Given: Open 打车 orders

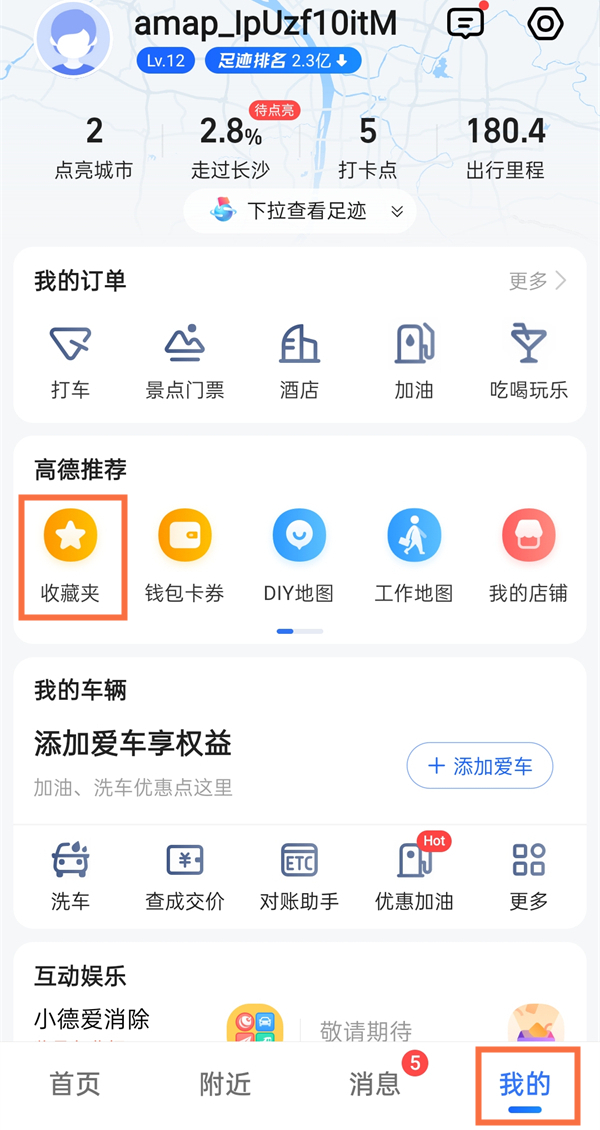Looking at the screenshot, I should click(x=71, y=361).
